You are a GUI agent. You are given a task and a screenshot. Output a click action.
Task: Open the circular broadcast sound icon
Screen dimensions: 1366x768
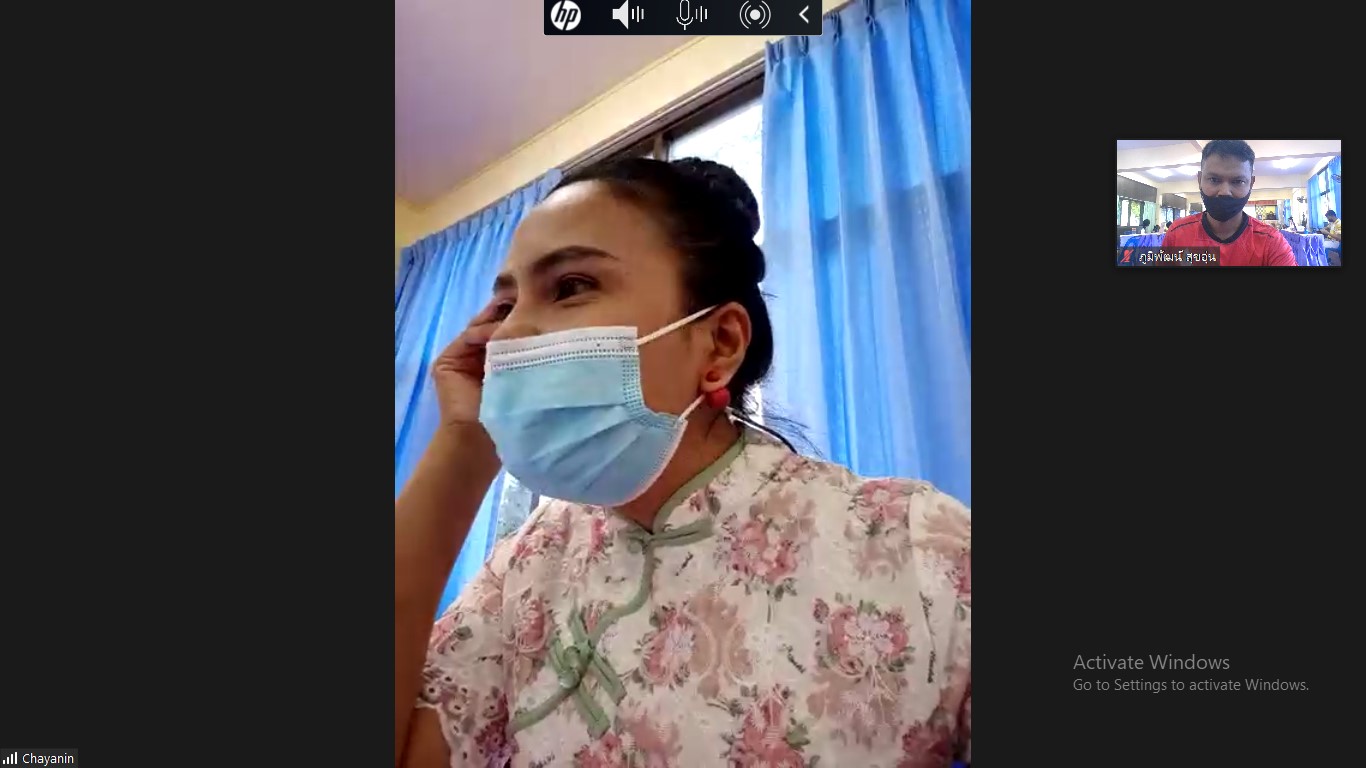[x=755, y=15]
